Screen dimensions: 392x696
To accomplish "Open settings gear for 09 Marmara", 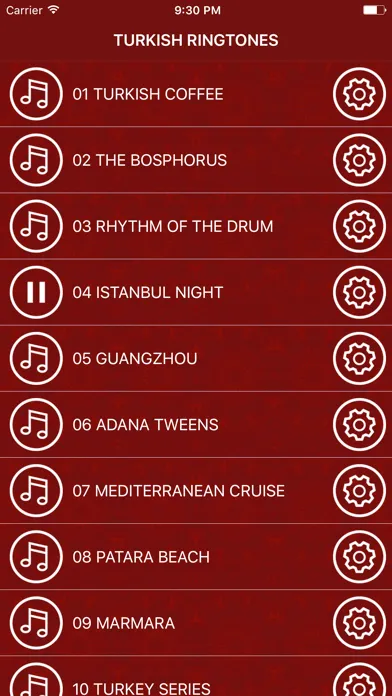I will (x=360, y=623).
